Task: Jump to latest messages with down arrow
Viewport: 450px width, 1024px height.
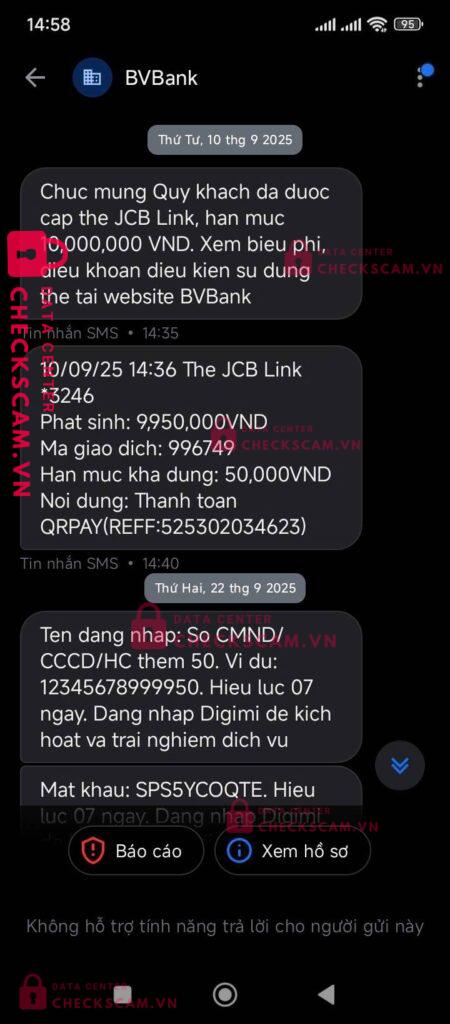Action: [x=400, y=765]
